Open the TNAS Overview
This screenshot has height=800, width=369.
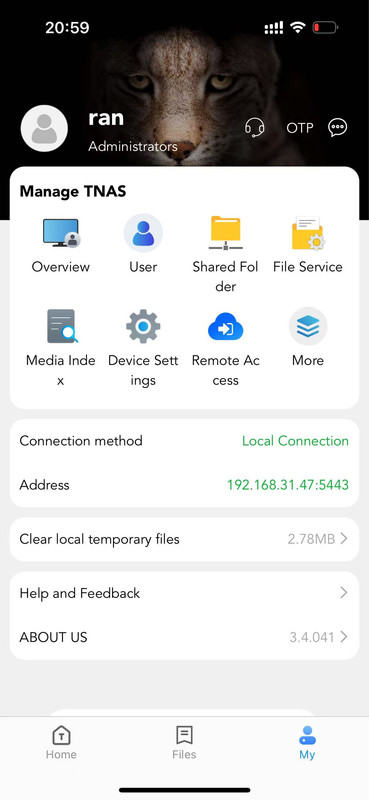61,245
